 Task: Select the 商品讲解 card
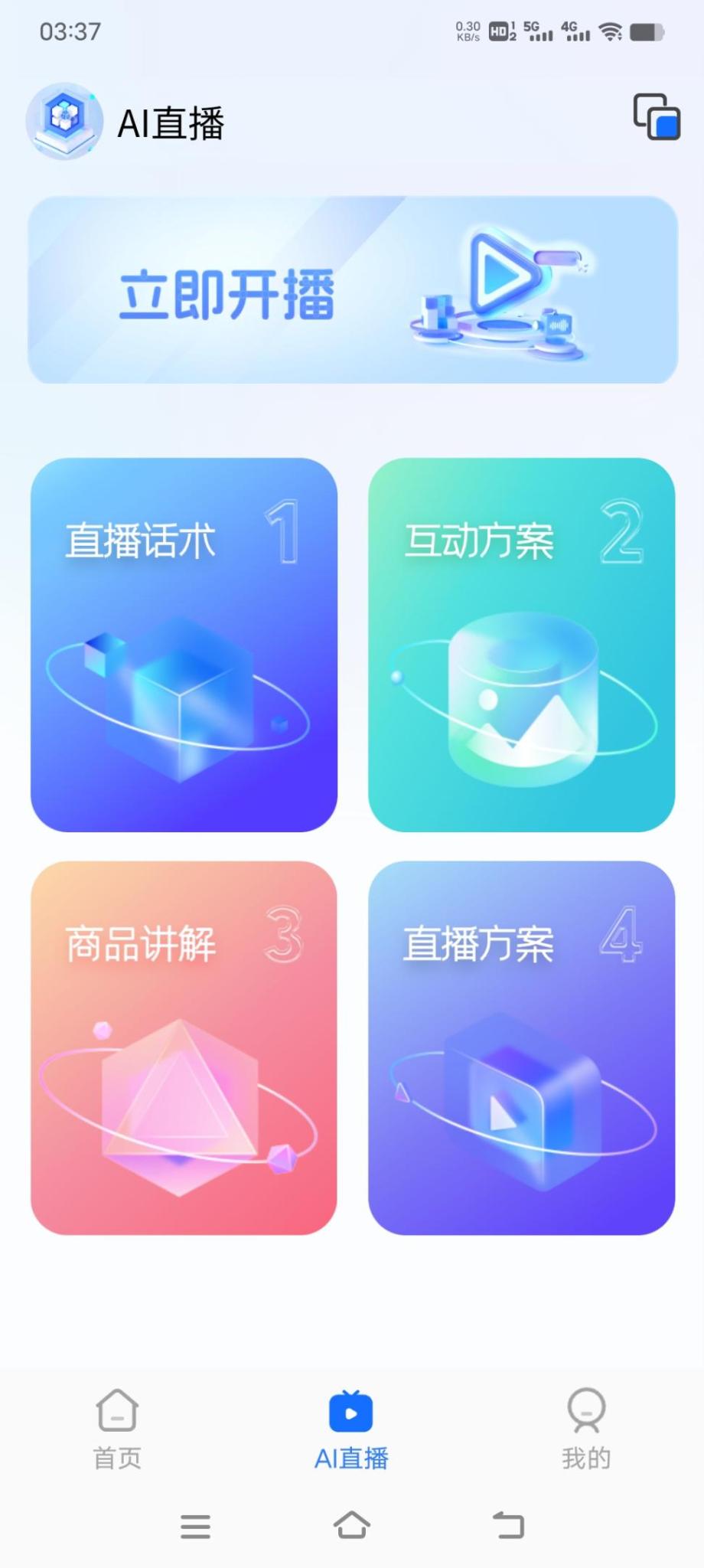click(x=184, y=1047)
